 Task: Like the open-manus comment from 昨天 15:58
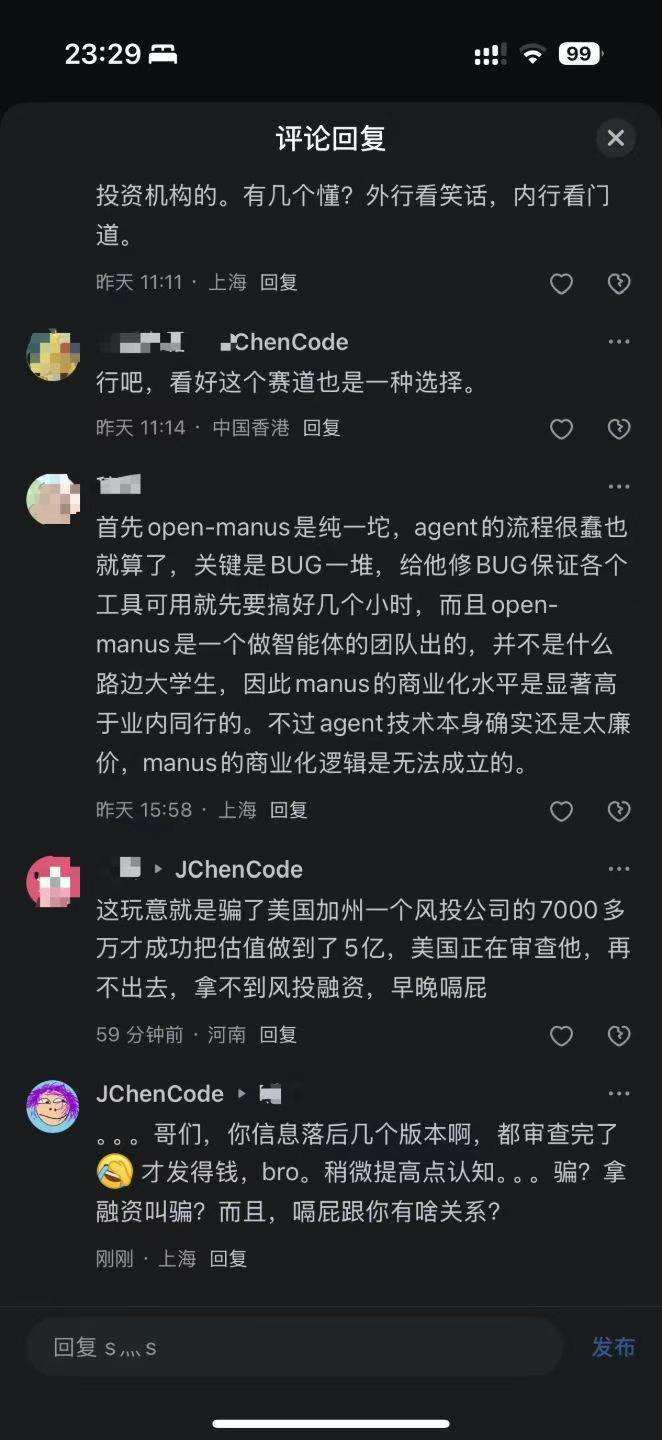[562, 811]
